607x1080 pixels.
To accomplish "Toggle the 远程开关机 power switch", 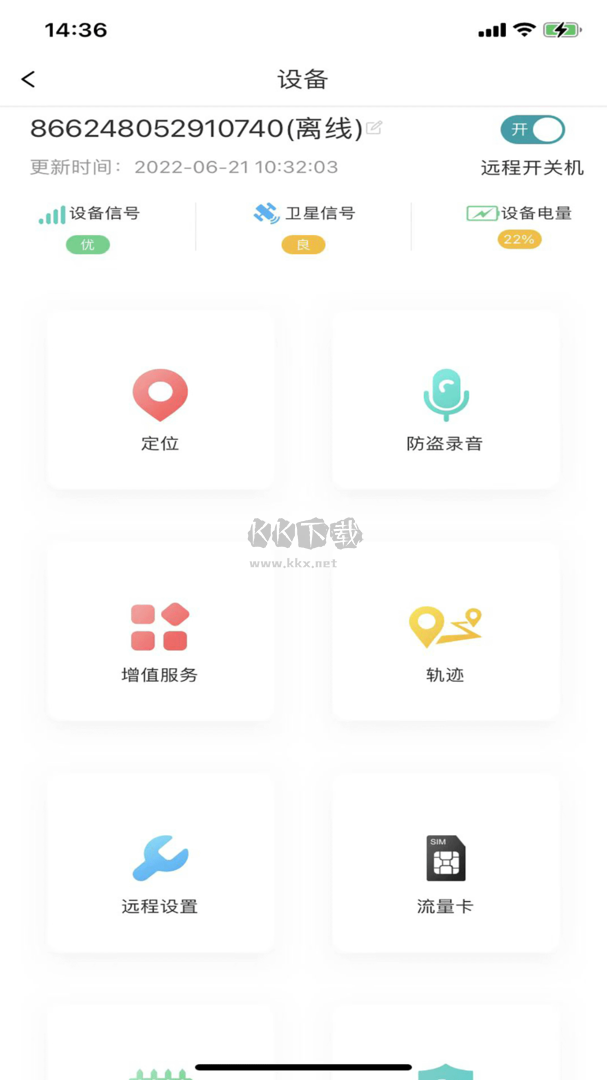I will 532,130.
